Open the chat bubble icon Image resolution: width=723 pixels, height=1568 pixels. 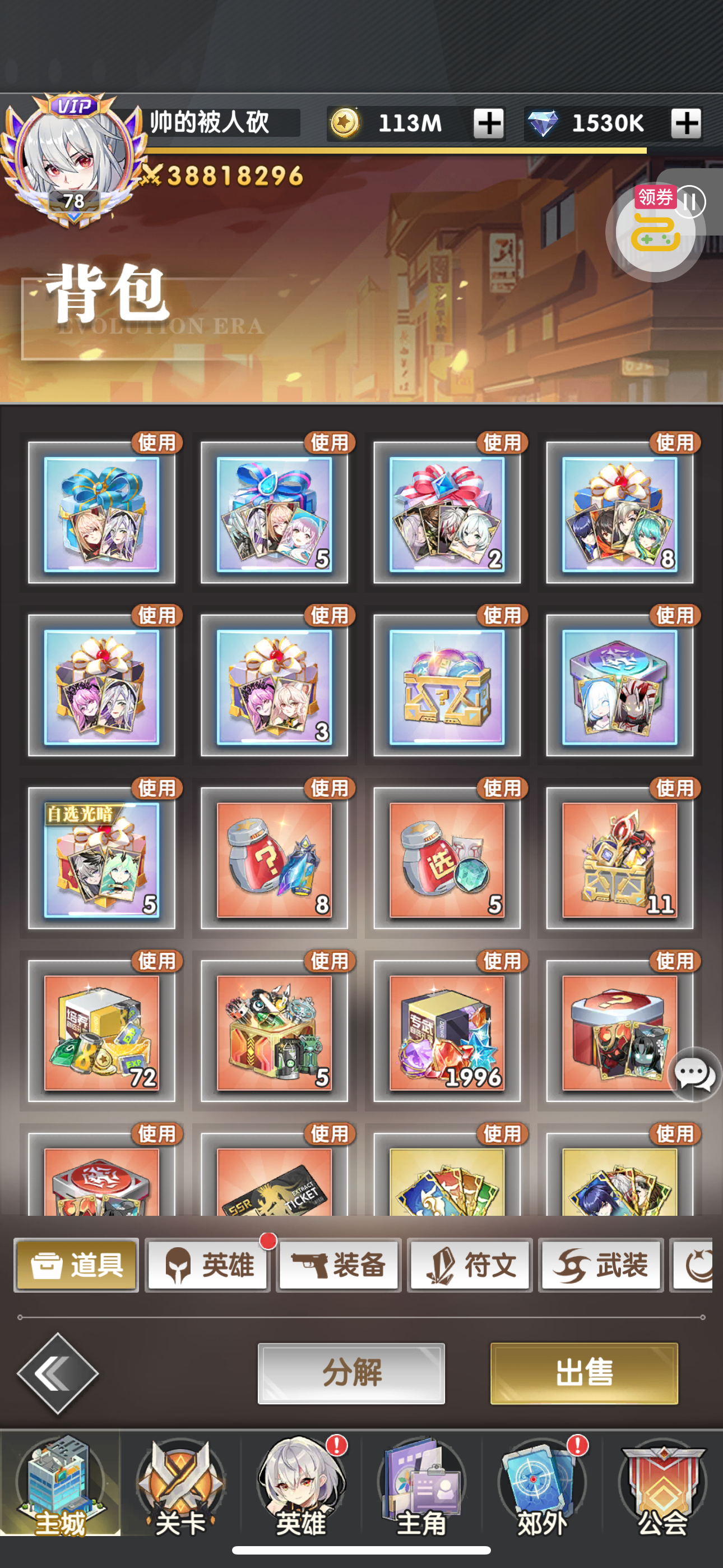tap(695, 1075)
